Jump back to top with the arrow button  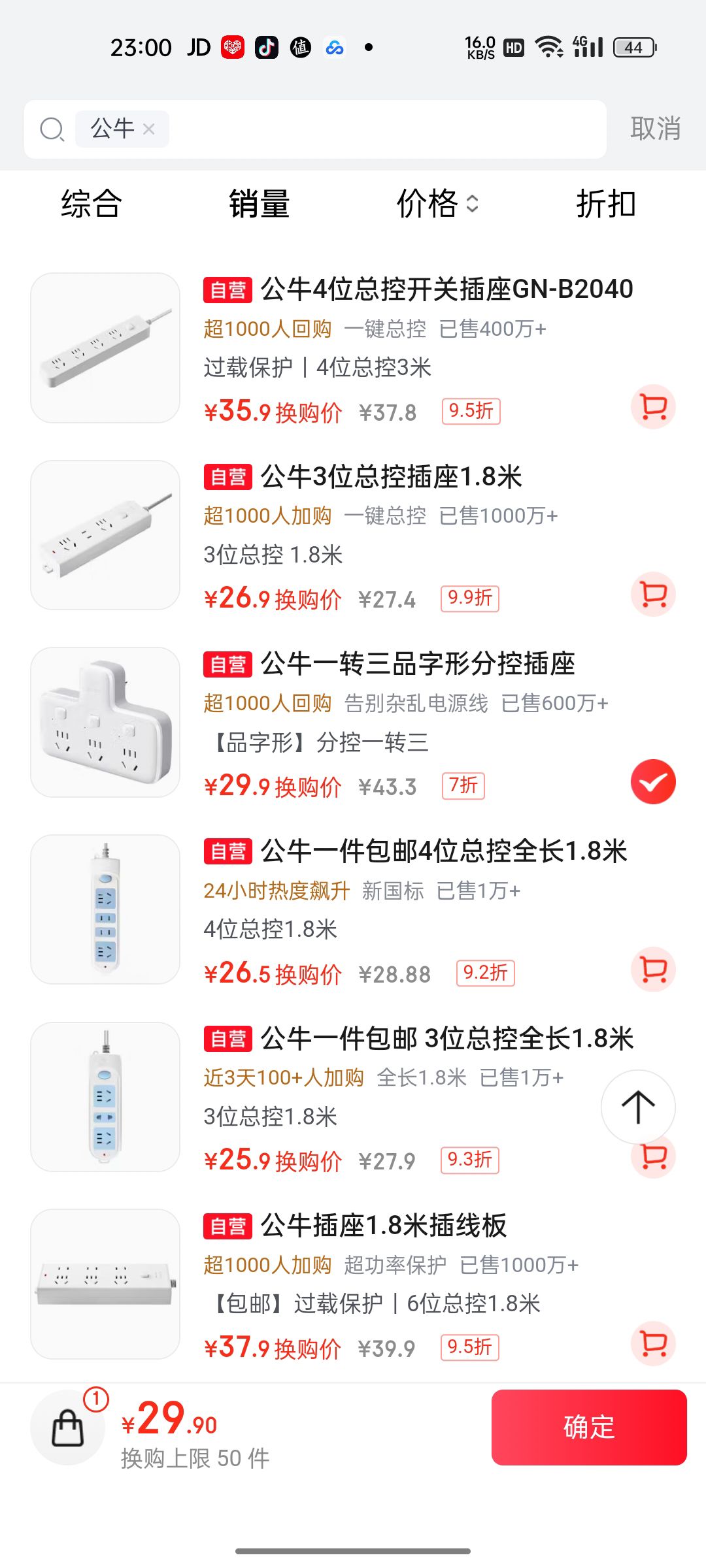638,1107
